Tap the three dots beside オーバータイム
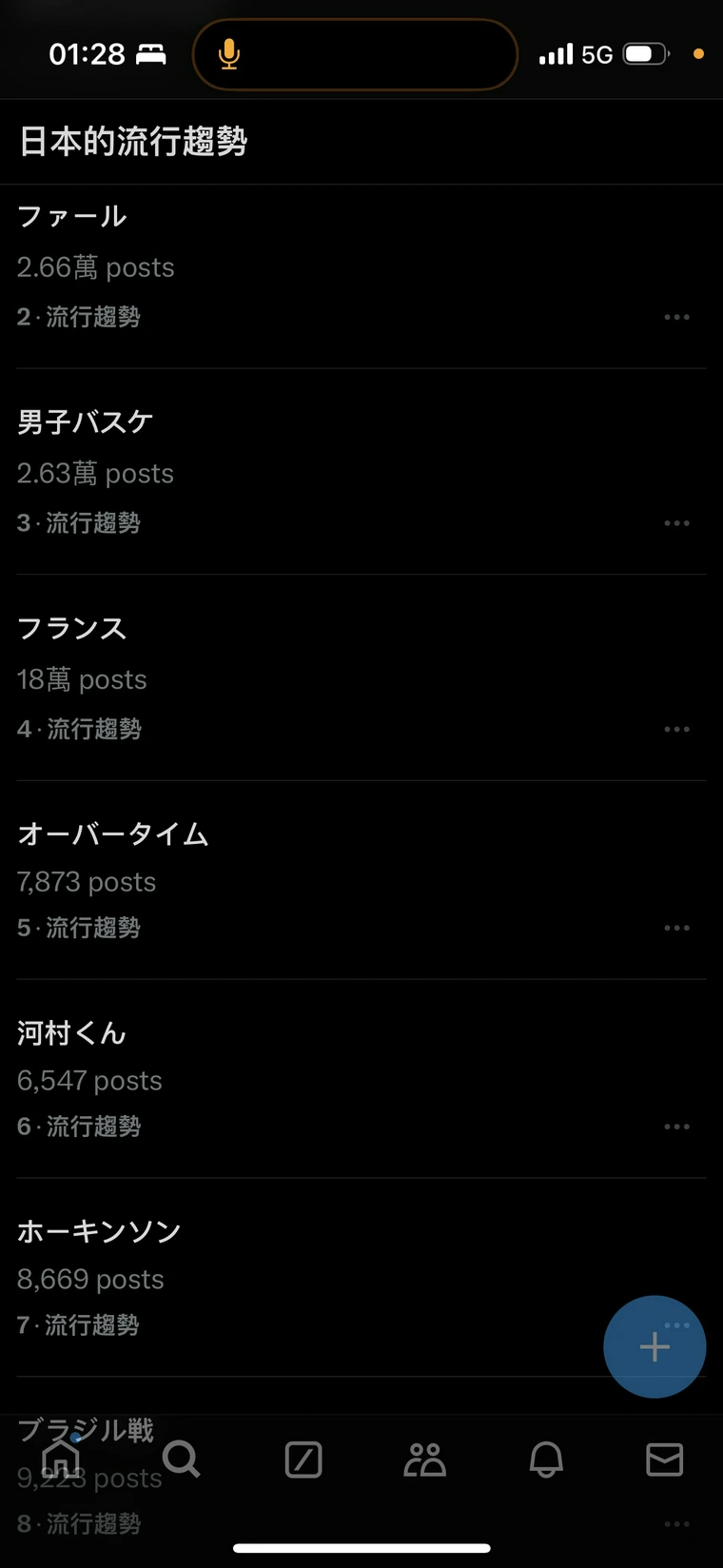The width and height of the screenshot is (723, 1568). pyautogui.click(x=676, y=928)
